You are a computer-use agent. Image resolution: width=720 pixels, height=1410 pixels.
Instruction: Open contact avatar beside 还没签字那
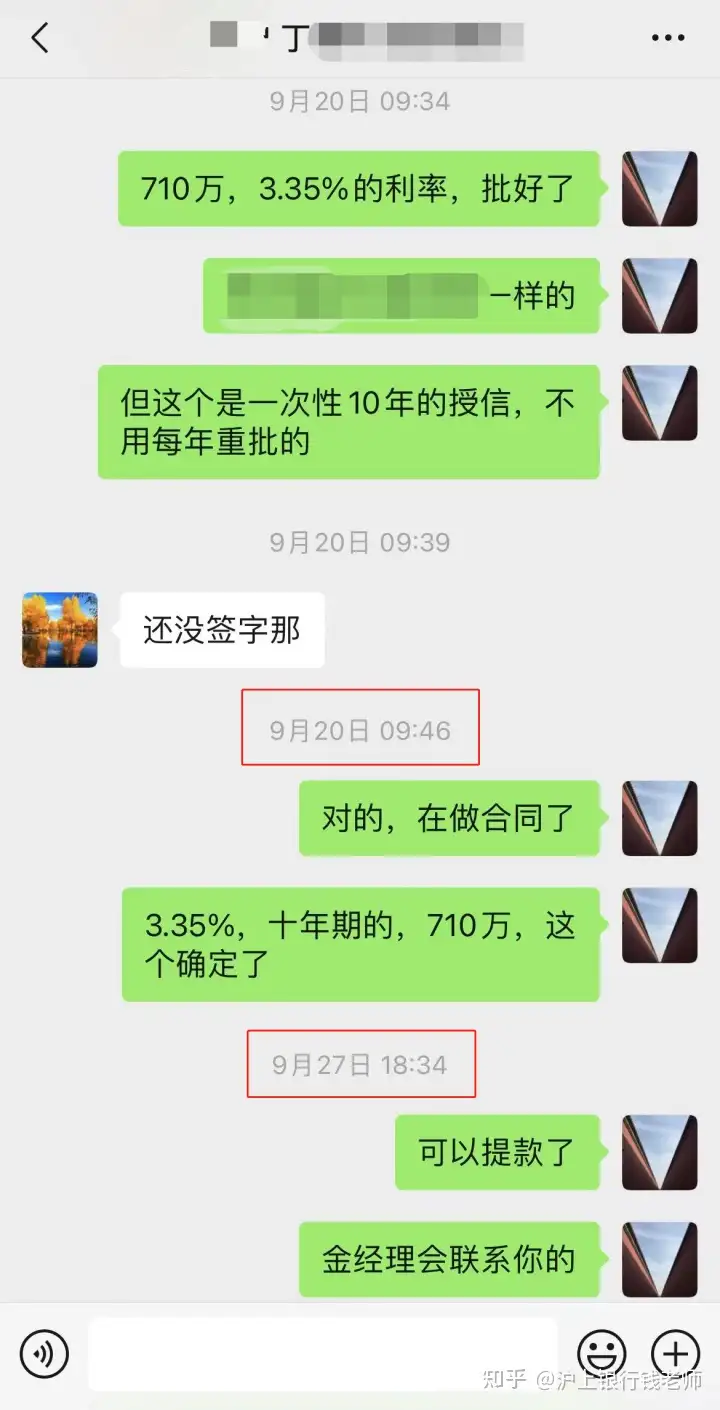tap(60, 630)
